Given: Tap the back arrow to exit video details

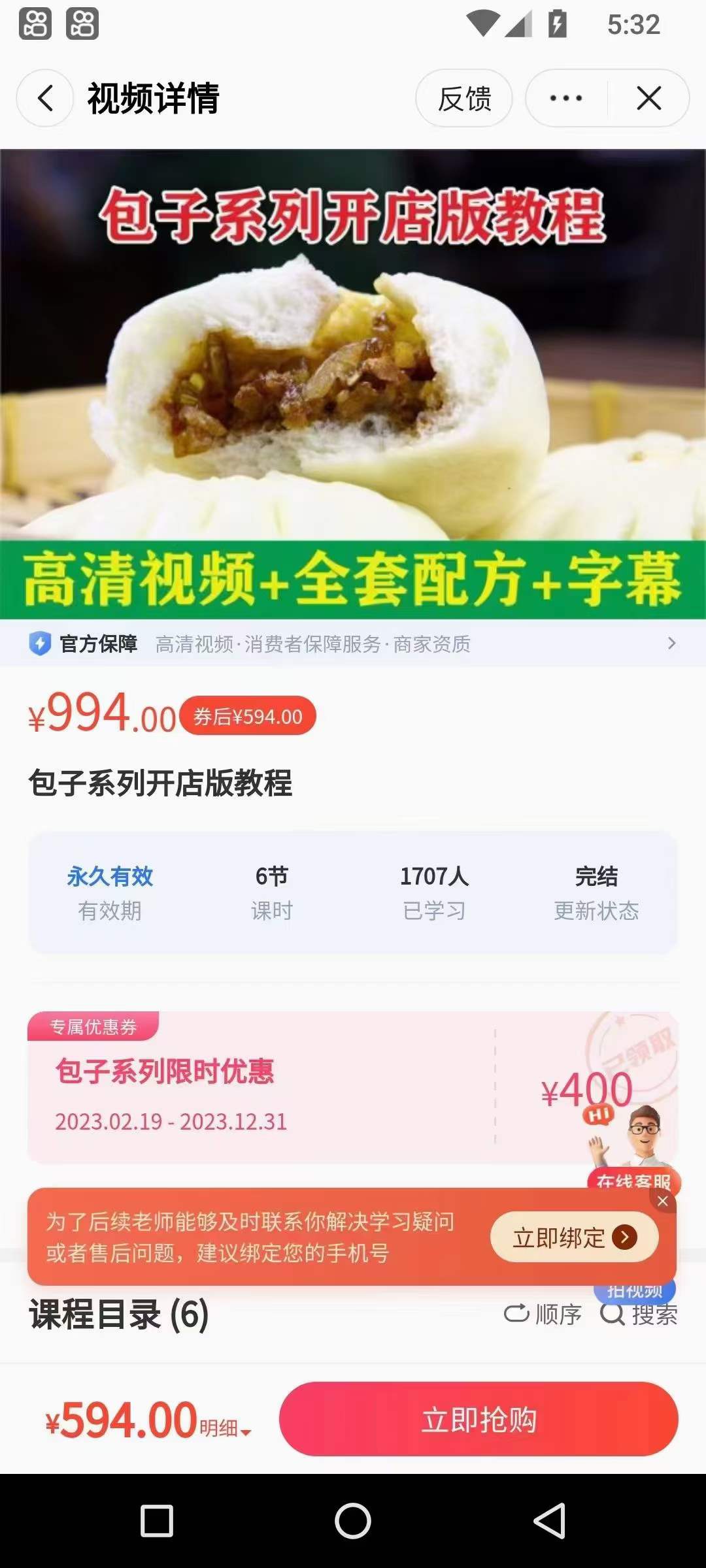Looking at the screenshot, I should (44, 98).
